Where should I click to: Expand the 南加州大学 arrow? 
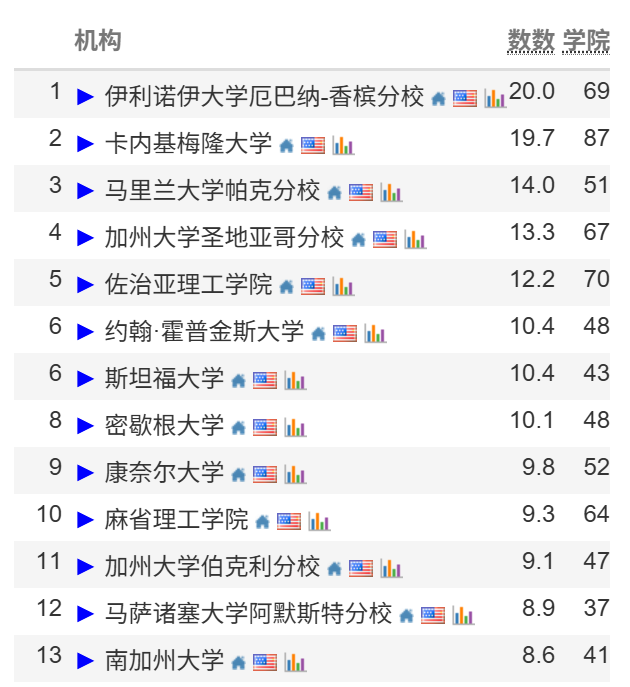point(85,661)
